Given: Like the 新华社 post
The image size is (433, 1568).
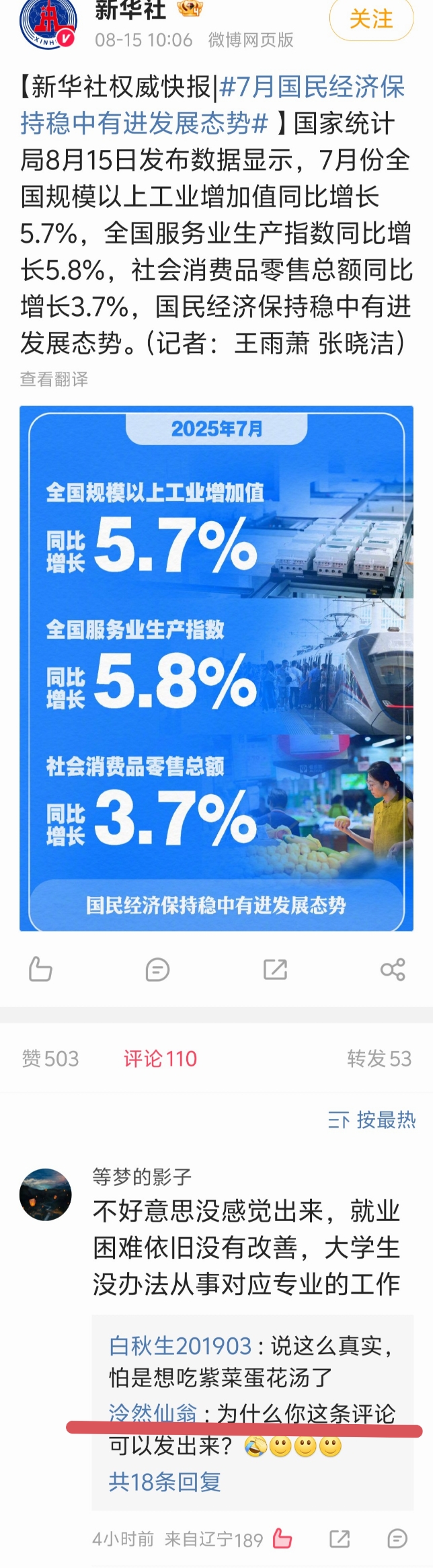Looking at the screenshot, I should pos(40,969).
